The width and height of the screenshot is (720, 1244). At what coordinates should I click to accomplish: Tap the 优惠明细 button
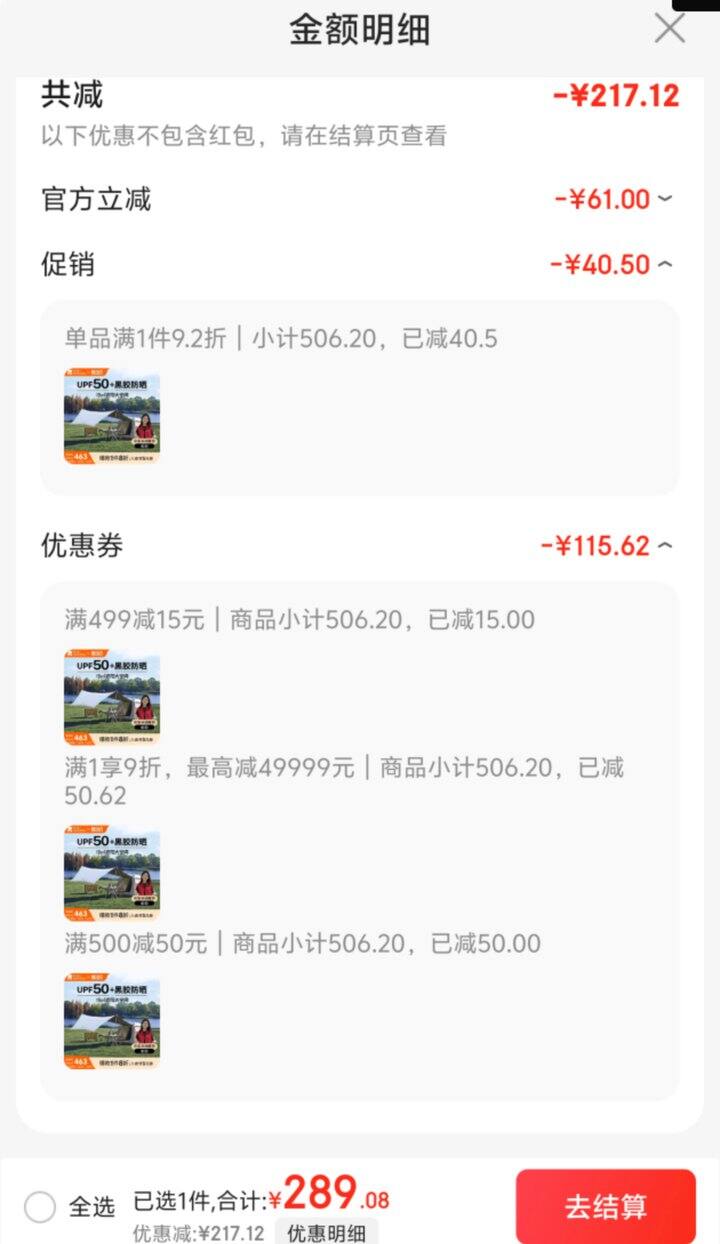(x=327, y=1233)
